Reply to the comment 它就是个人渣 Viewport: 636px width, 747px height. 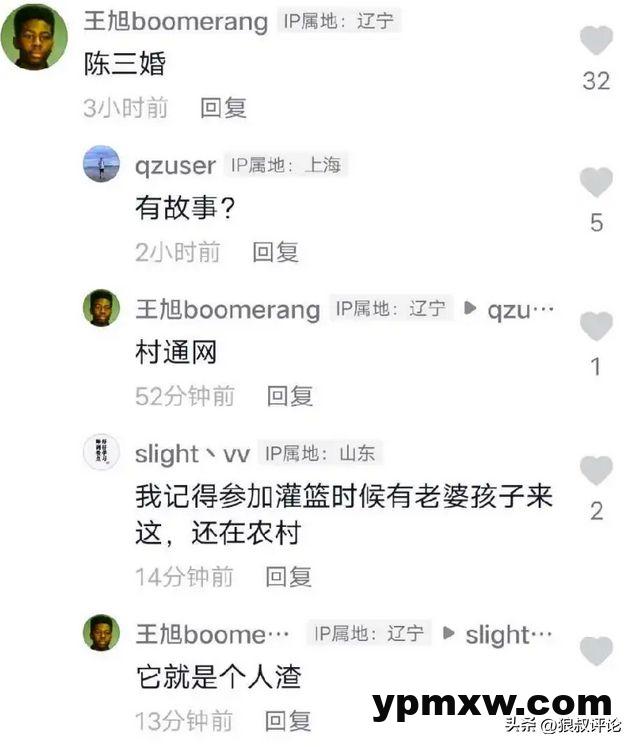point(289,720)
